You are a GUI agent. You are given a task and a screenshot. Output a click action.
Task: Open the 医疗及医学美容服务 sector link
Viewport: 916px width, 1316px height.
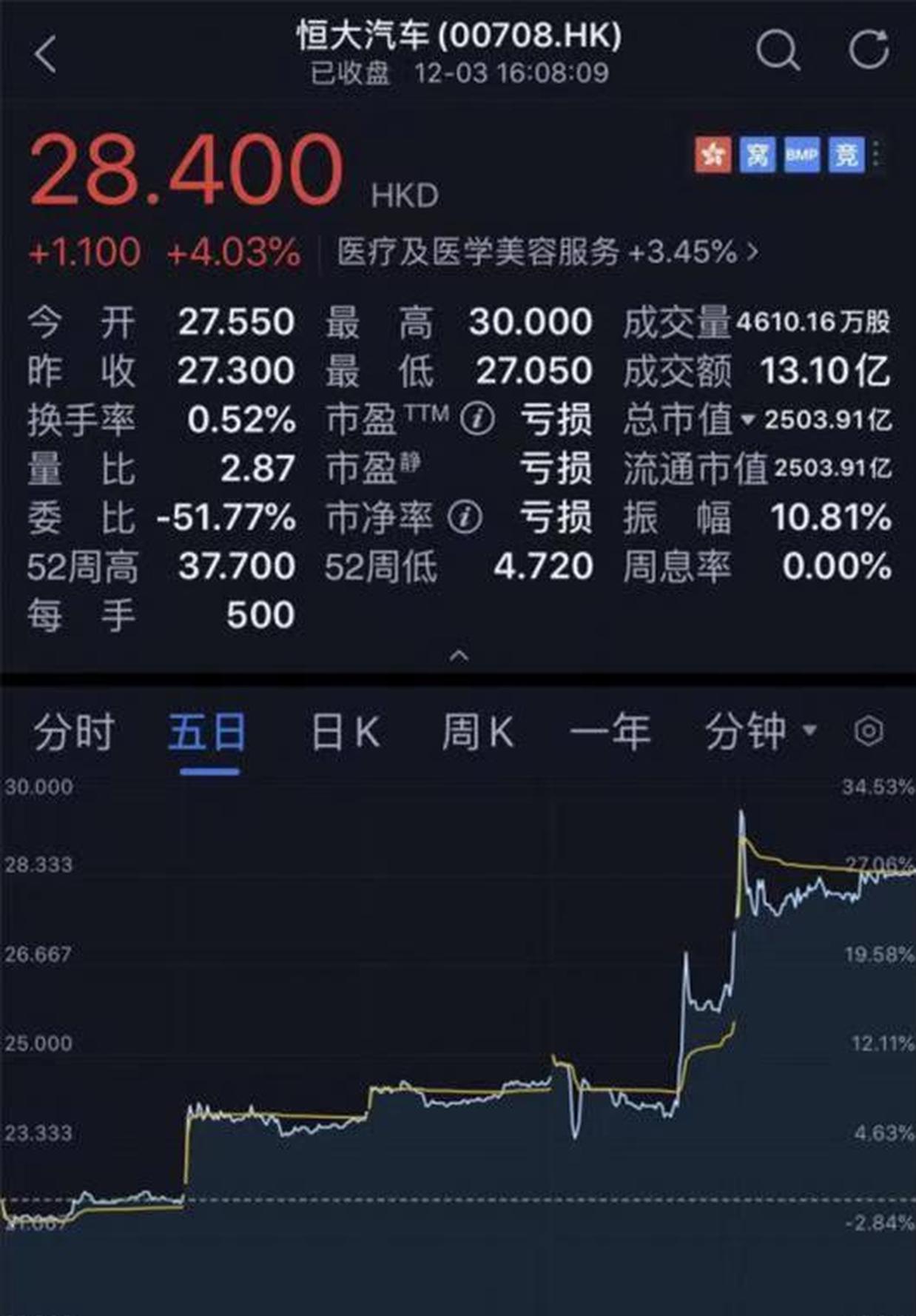pyautogui.click(x=548, y=252)
